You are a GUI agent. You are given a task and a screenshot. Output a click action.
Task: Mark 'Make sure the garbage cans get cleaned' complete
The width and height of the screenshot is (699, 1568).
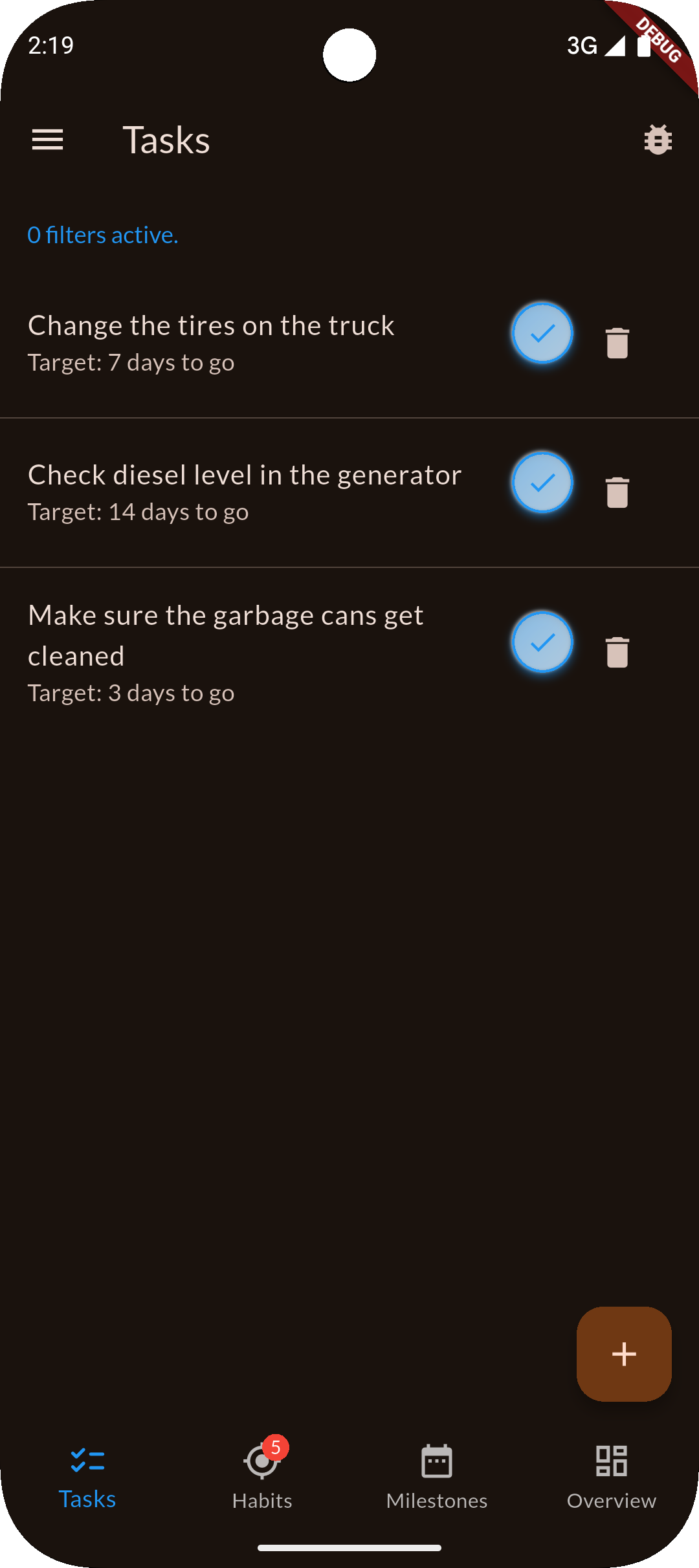(x=542, y=642)
